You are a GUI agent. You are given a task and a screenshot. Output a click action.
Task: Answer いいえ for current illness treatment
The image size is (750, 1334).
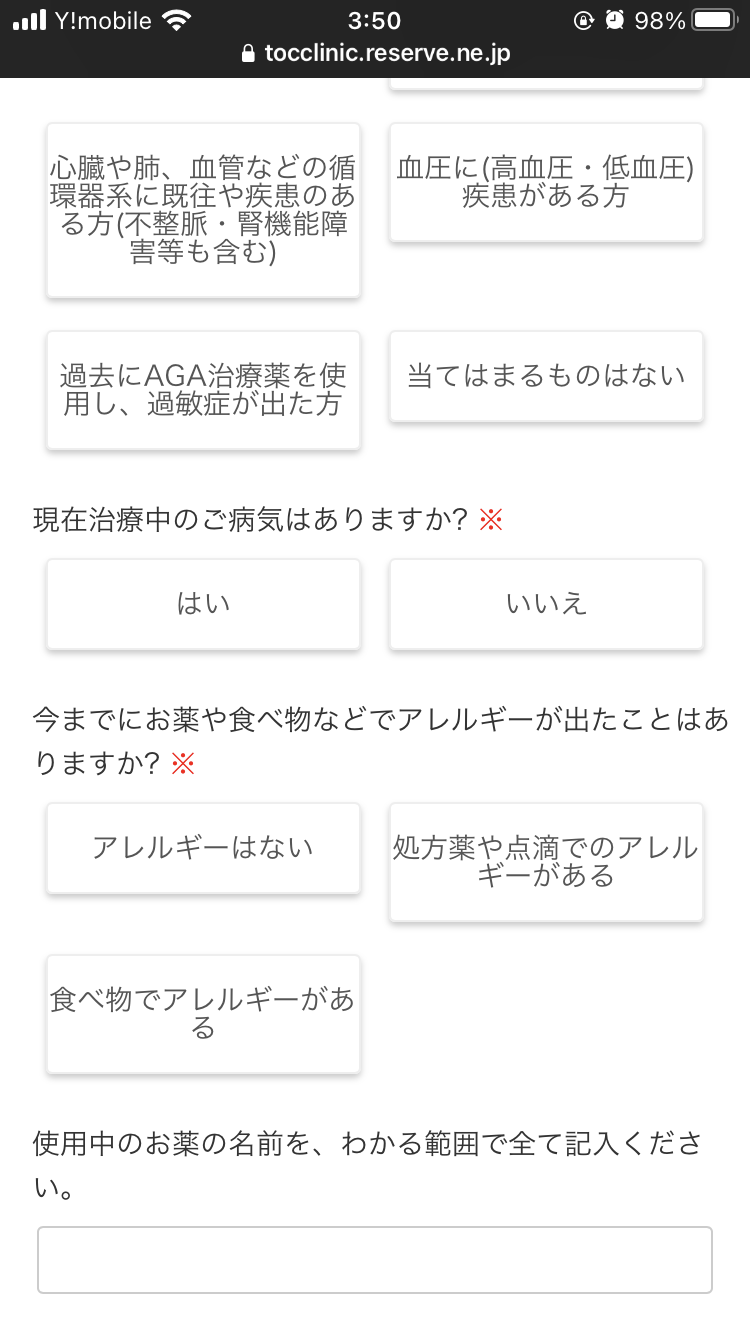click(546, 604)
